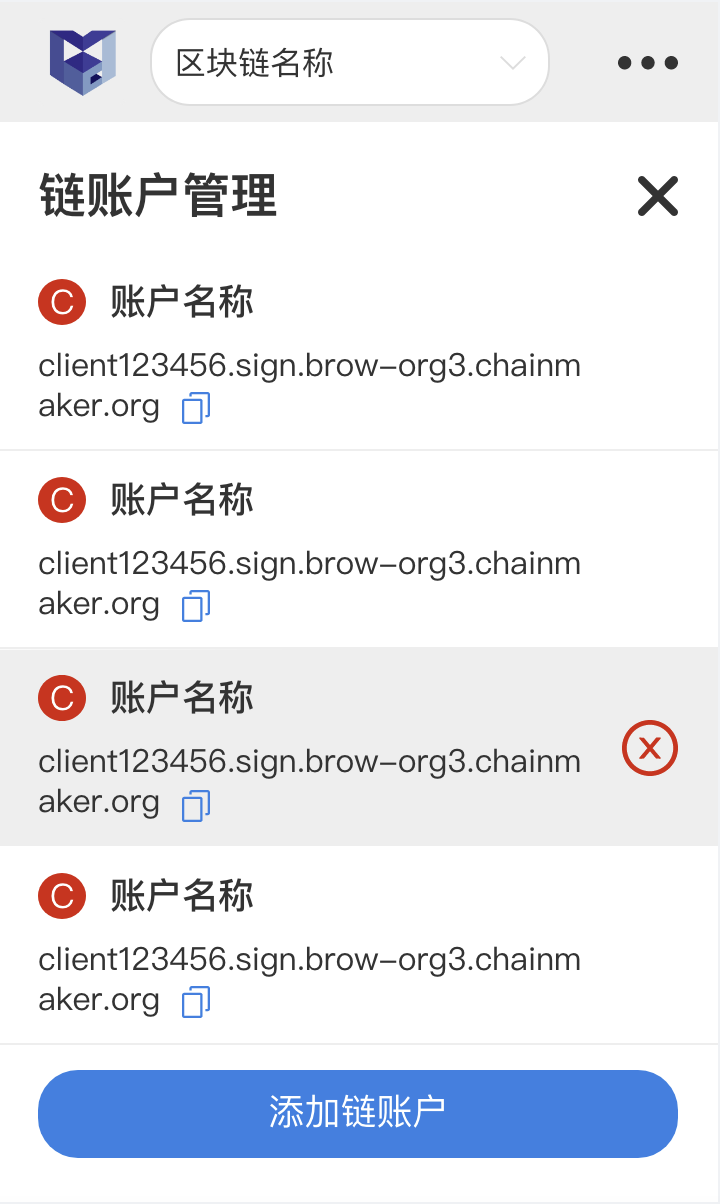Close the 链账户管理 panel
The image size is (720, 1204).
click(x=658, y=196)
